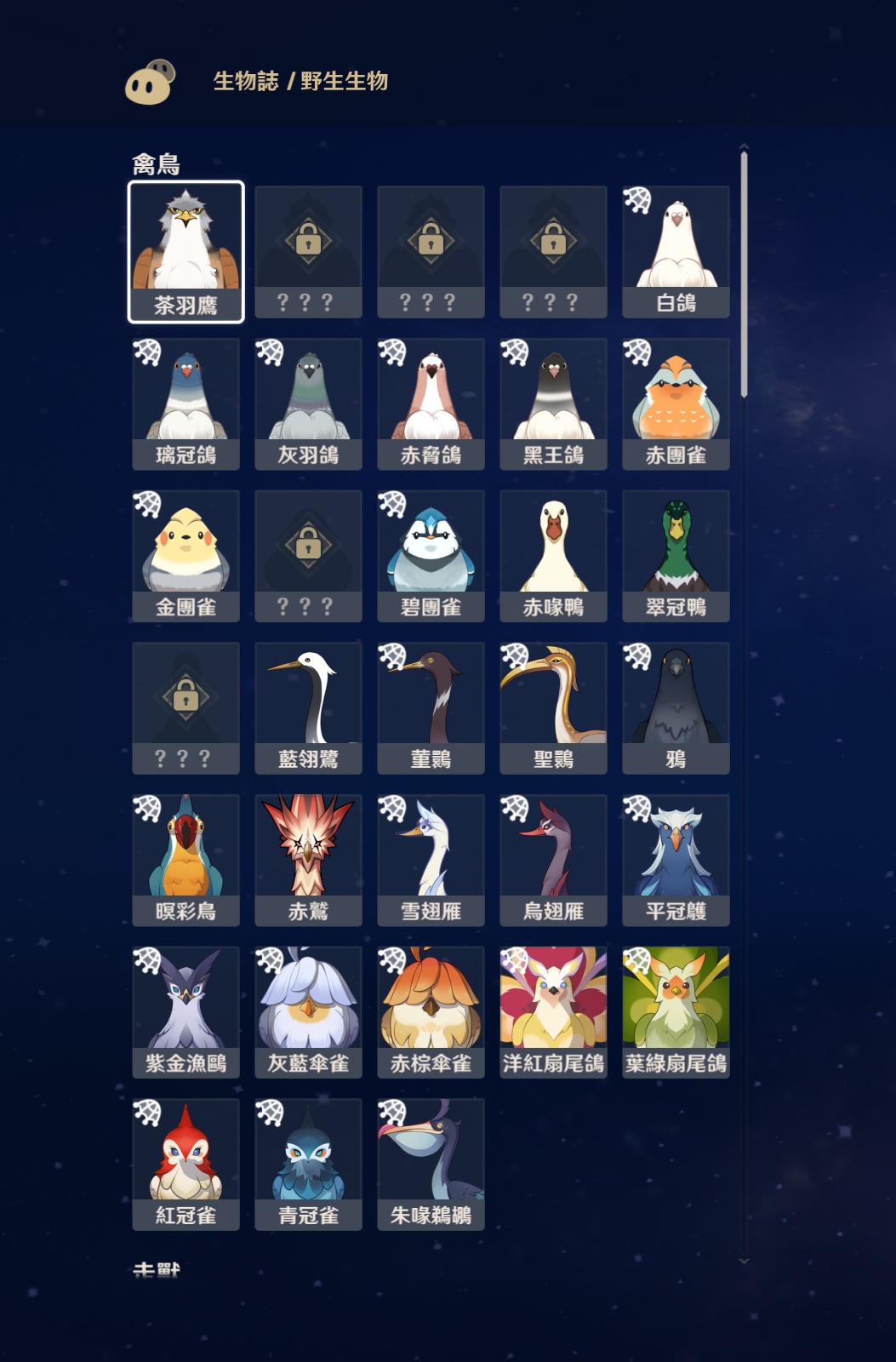Select the 赤脅鴿 tile
This screenshot has height=1362, width=896.
click(431, 403)
